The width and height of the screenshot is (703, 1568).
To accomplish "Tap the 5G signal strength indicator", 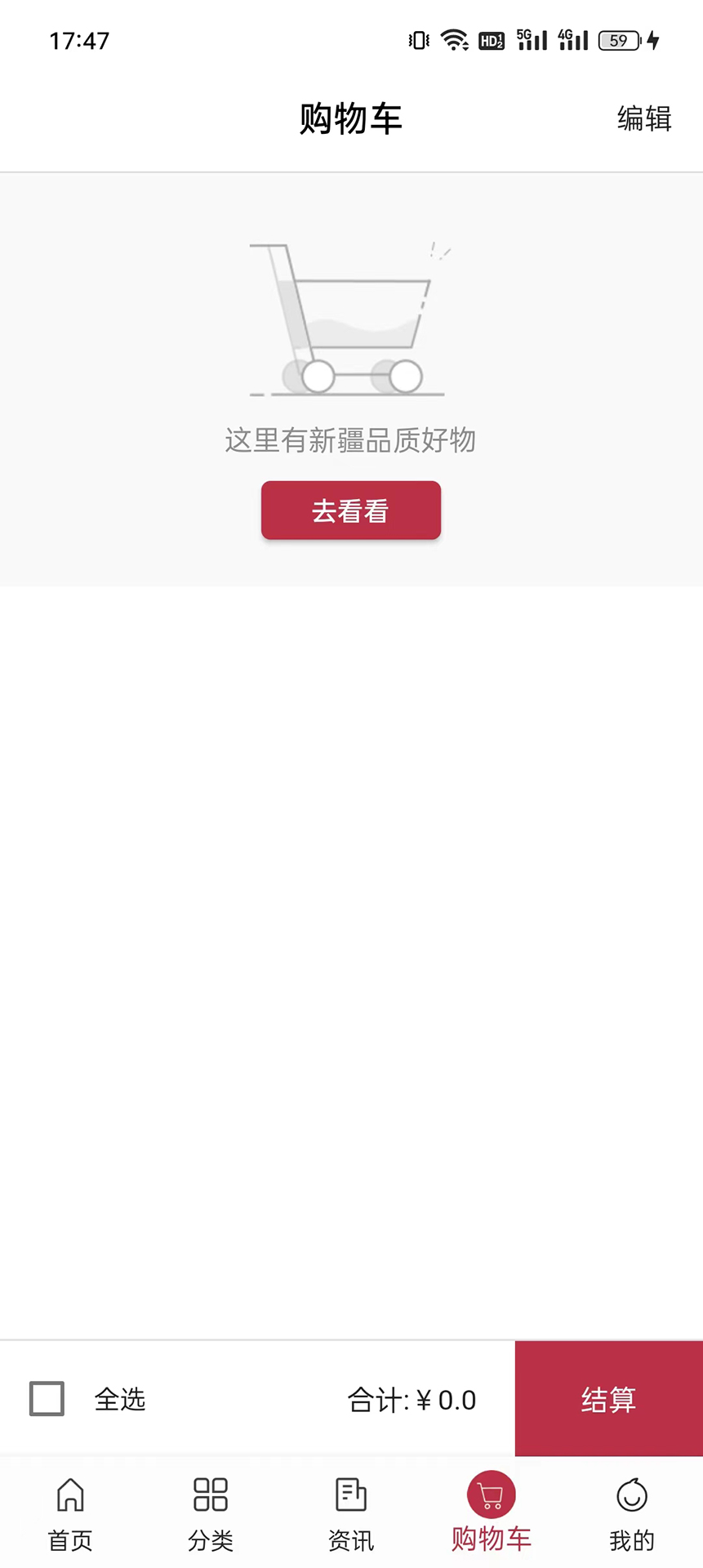I will (532, 38).
